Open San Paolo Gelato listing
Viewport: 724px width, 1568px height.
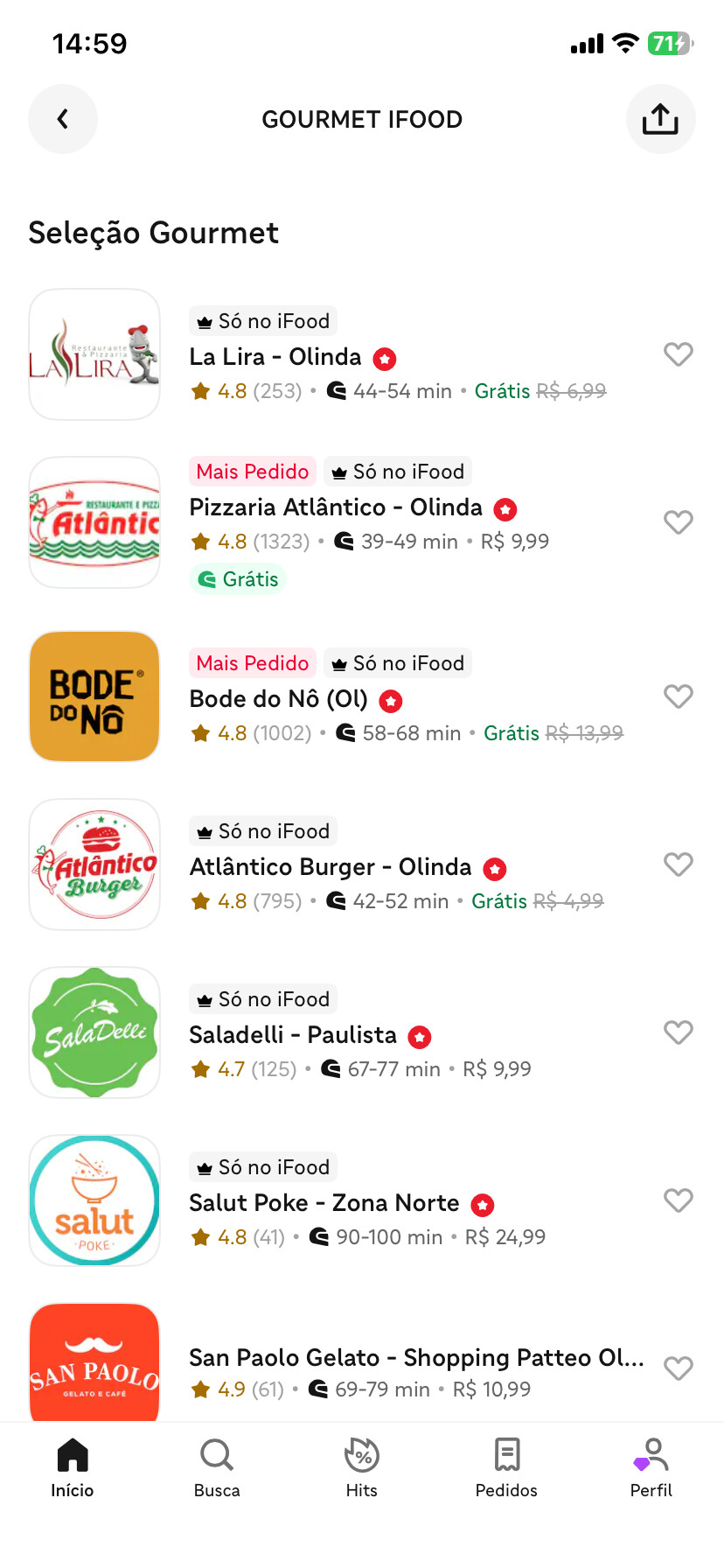(x=415, y=1358)
